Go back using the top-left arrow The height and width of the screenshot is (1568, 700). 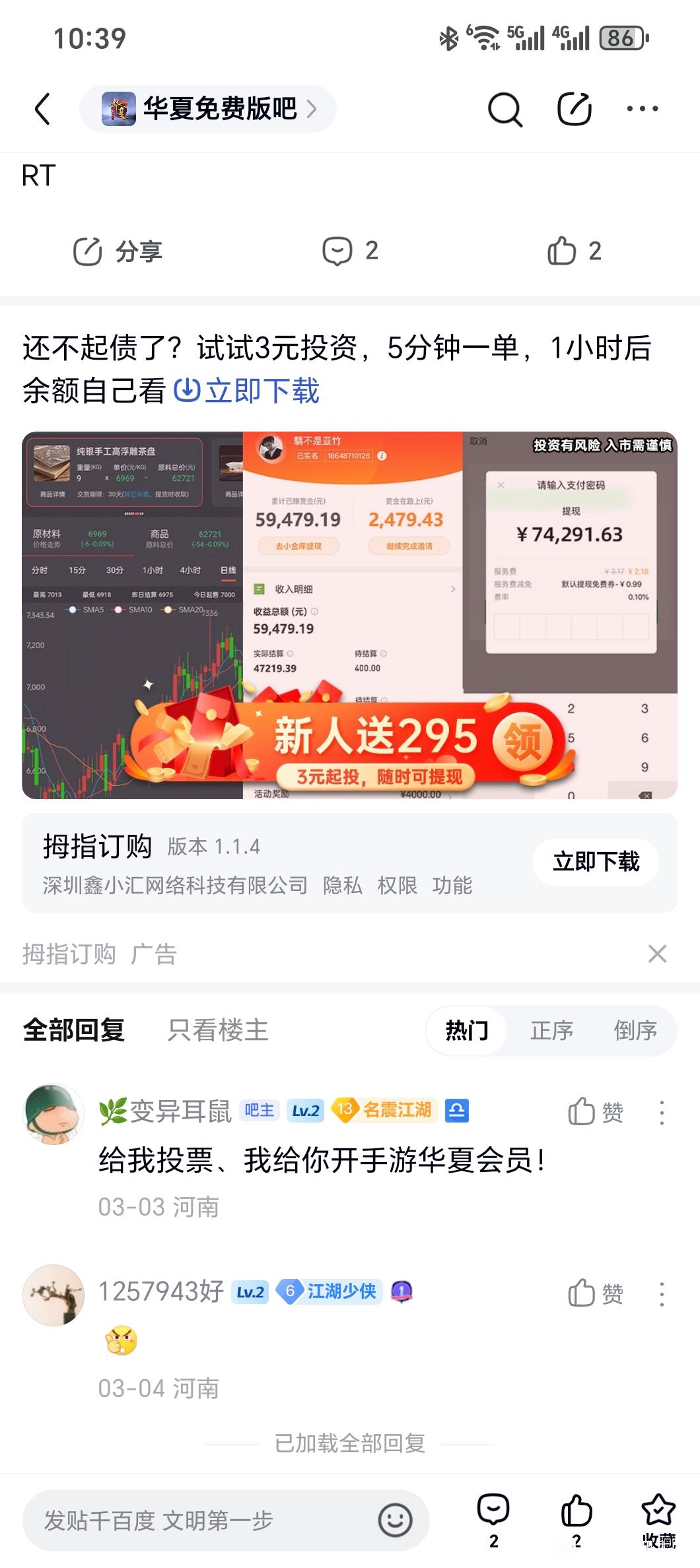pyautogui.click(x=42, y=109)
